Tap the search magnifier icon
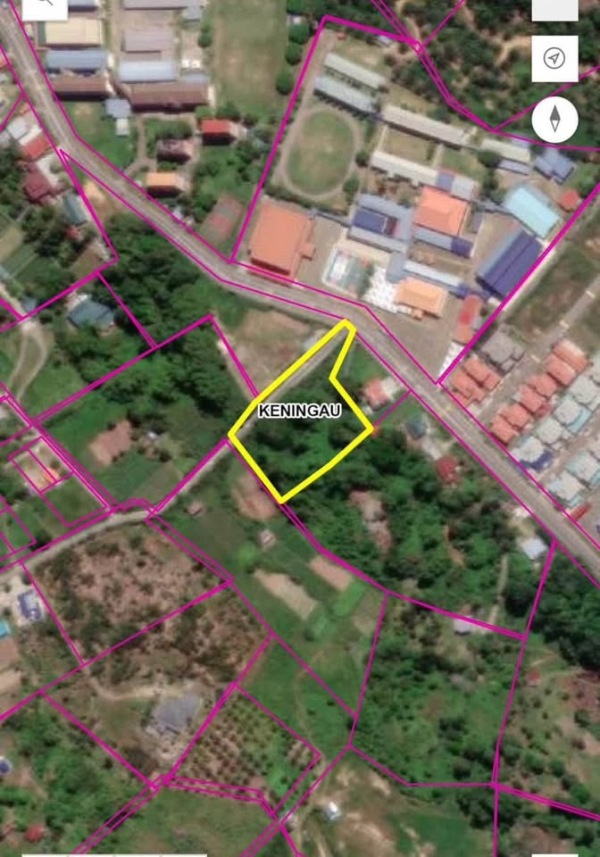The width and height of the screenshot is (600, 857). click(x=43, y=6)
